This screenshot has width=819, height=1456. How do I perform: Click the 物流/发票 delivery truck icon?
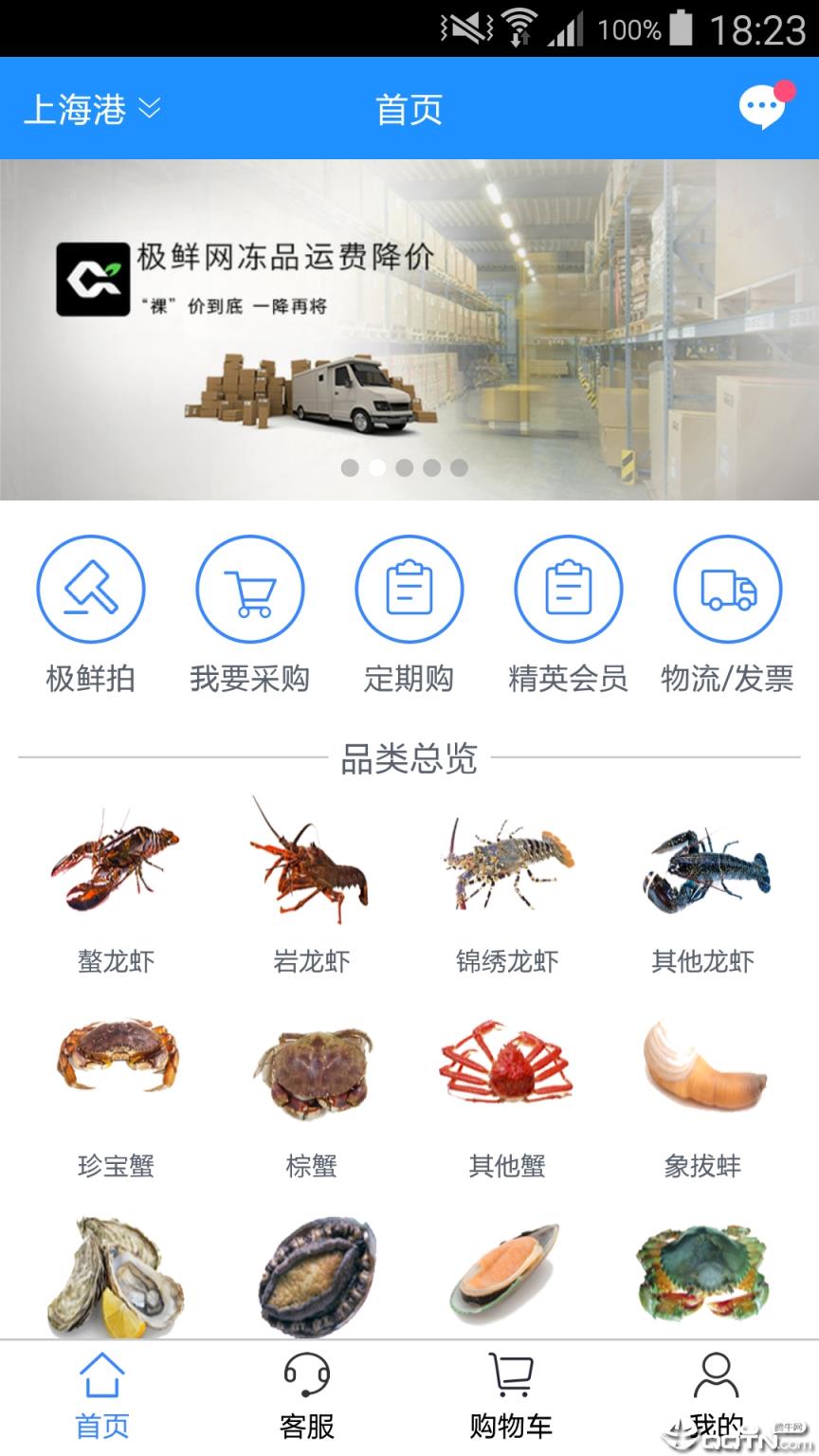pyautogui.click(x=728, y=588)
